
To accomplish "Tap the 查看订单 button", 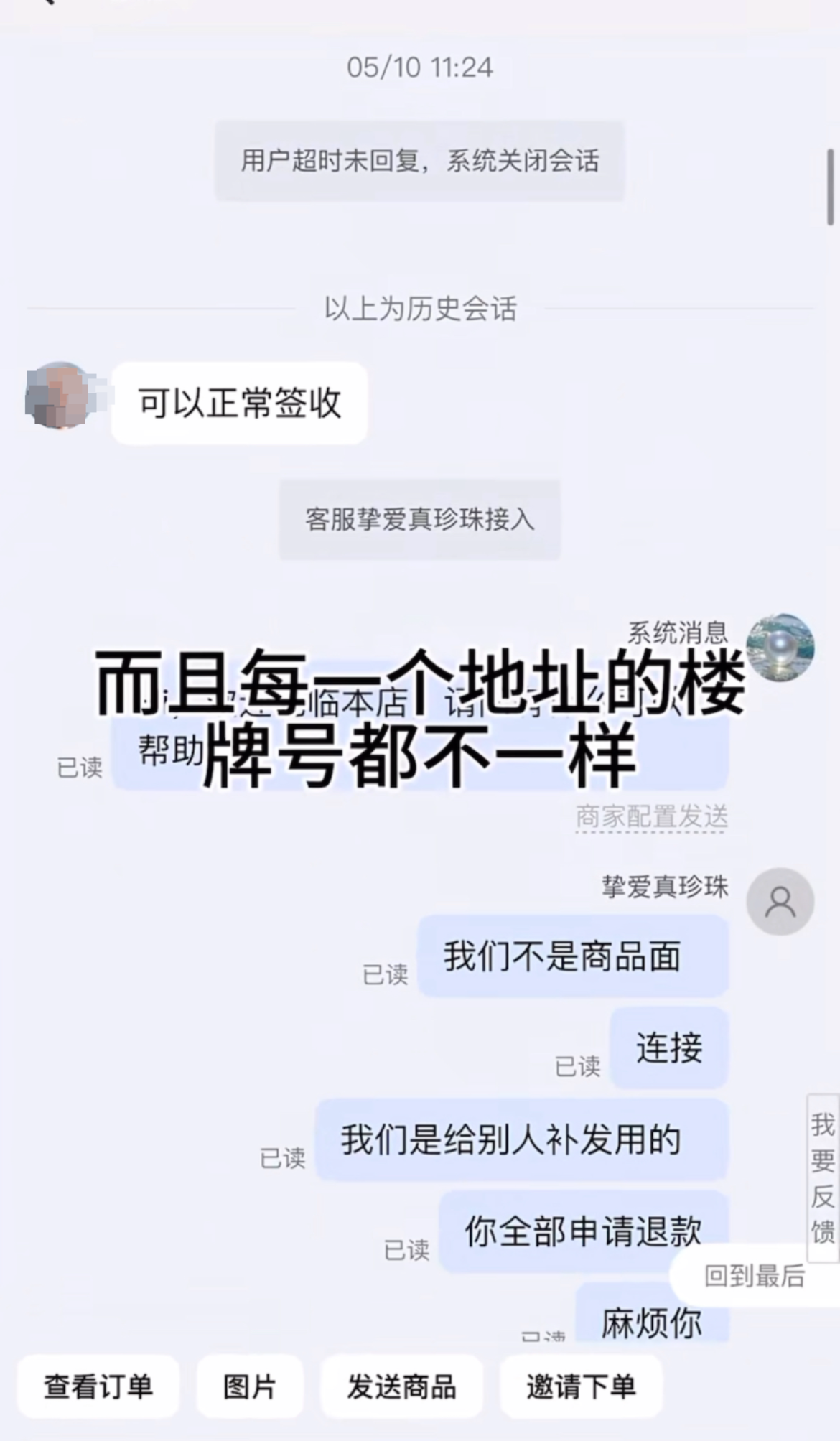I will coord(98,1386).
